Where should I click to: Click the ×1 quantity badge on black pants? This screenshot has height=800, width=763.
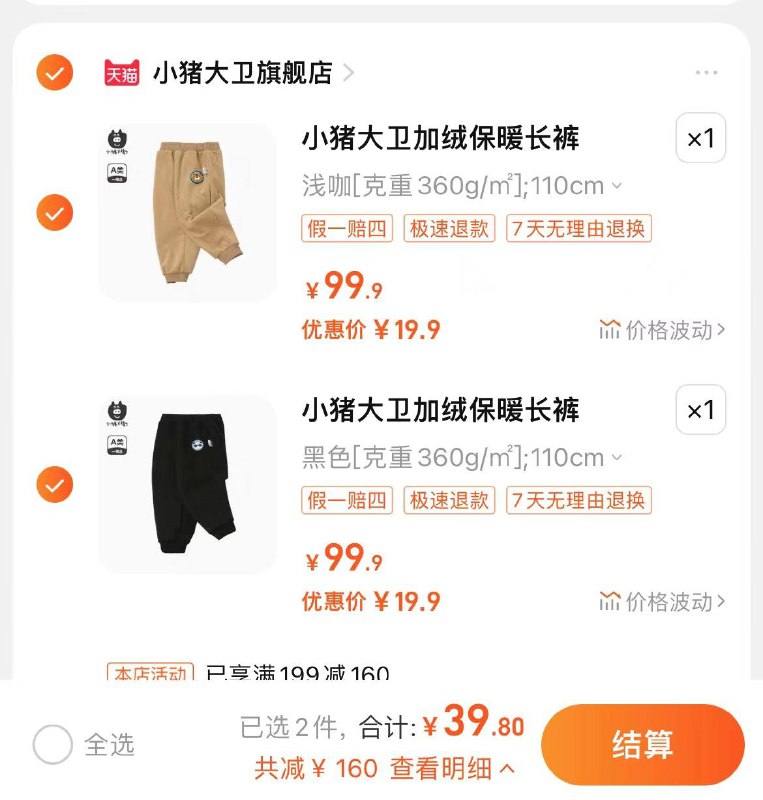click(700, 410)
